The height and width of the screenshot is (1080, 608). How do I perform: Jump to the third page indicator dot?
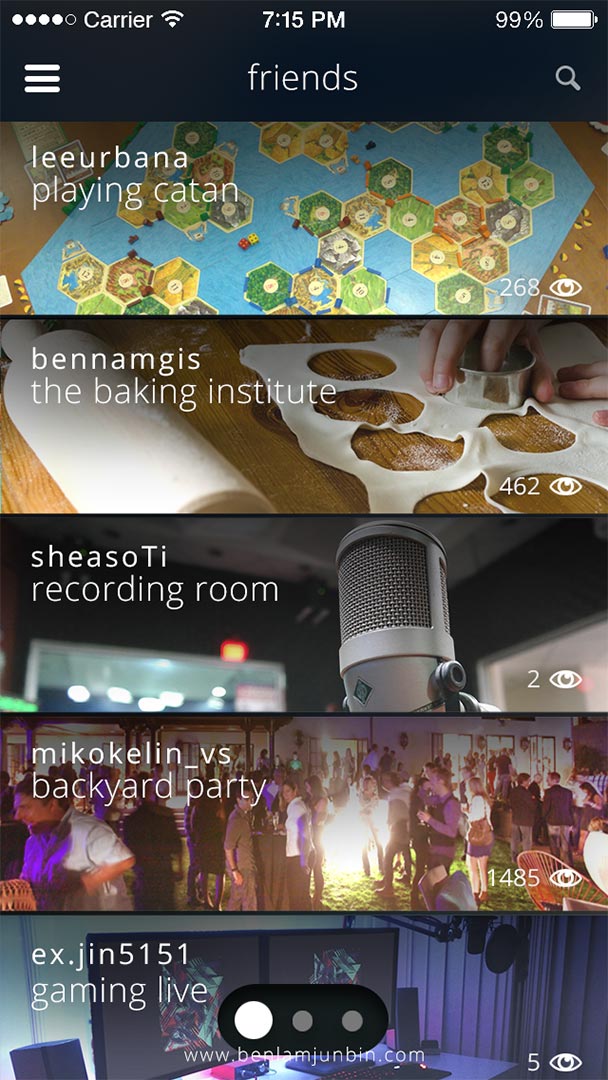tap(352, 1020)
